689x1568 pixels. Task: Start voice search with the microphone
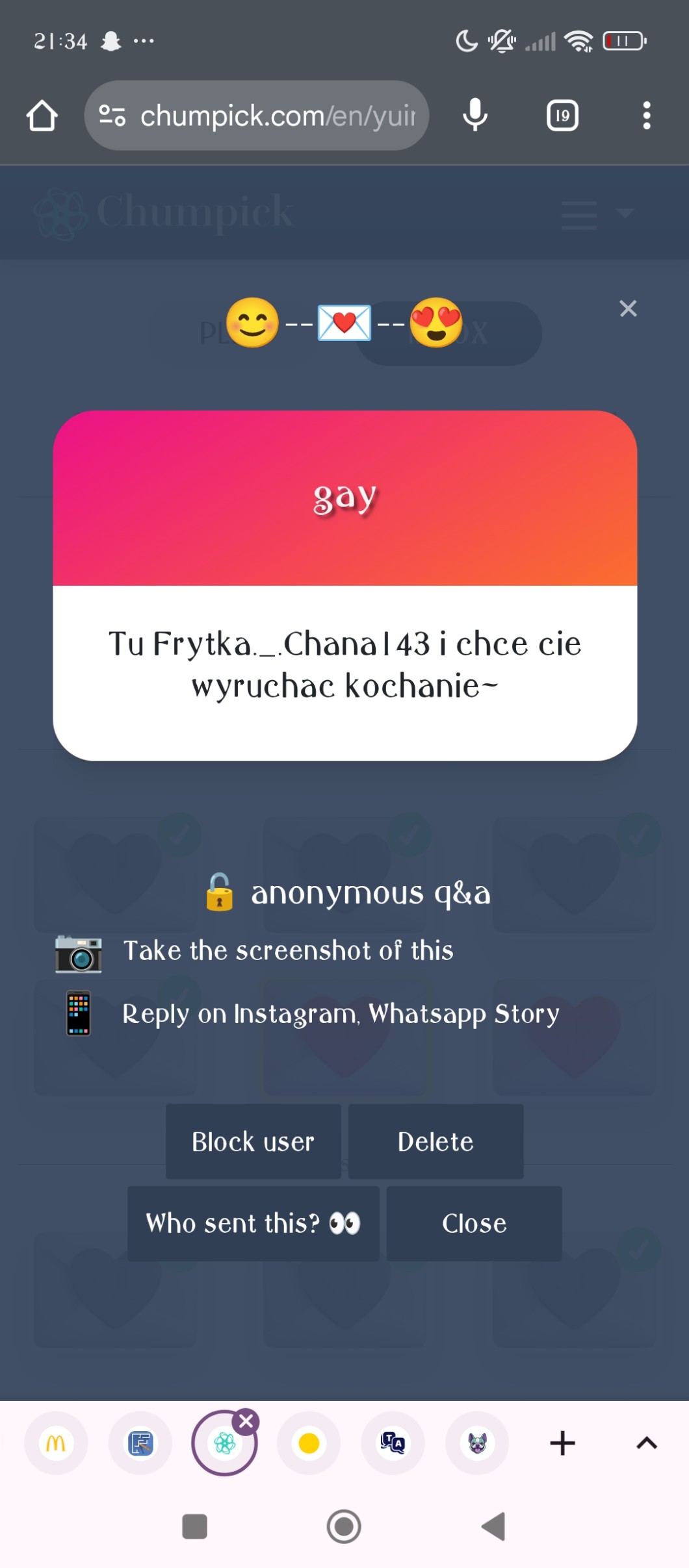(475, 116)
